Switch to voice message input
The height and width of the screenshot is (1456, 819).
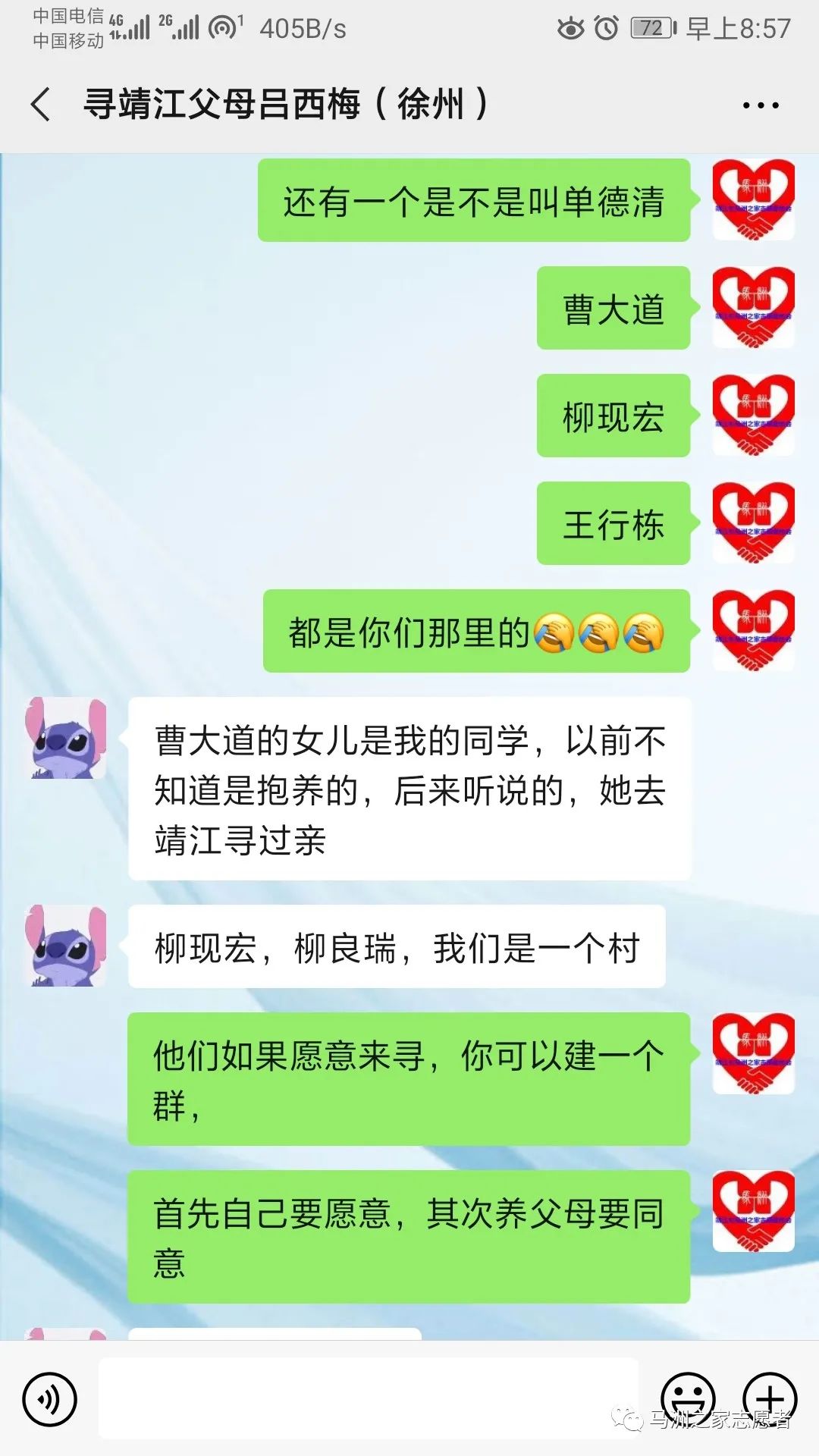pos(49,1398)
